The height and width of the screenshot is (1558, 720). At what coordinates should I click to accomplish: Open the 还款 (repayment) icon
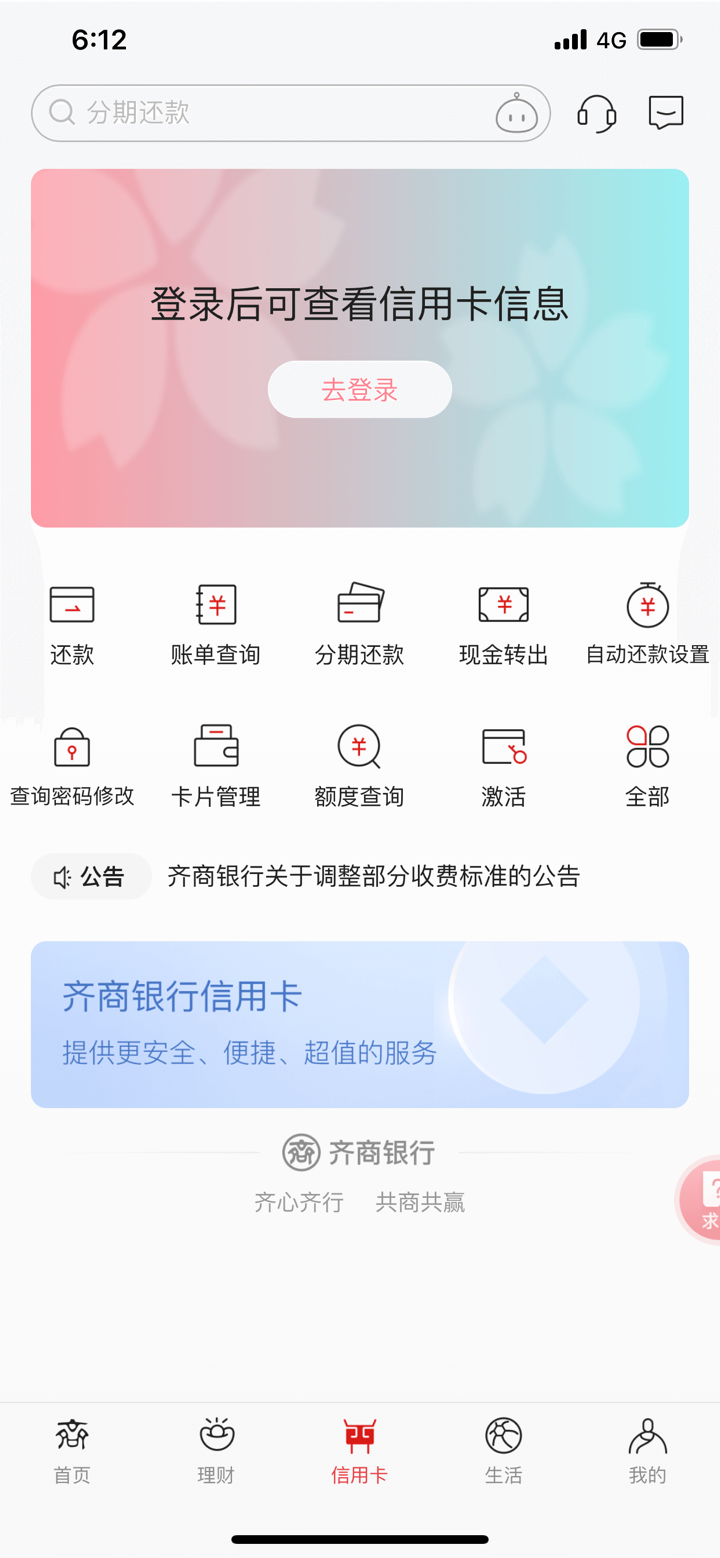pos(71,620)
